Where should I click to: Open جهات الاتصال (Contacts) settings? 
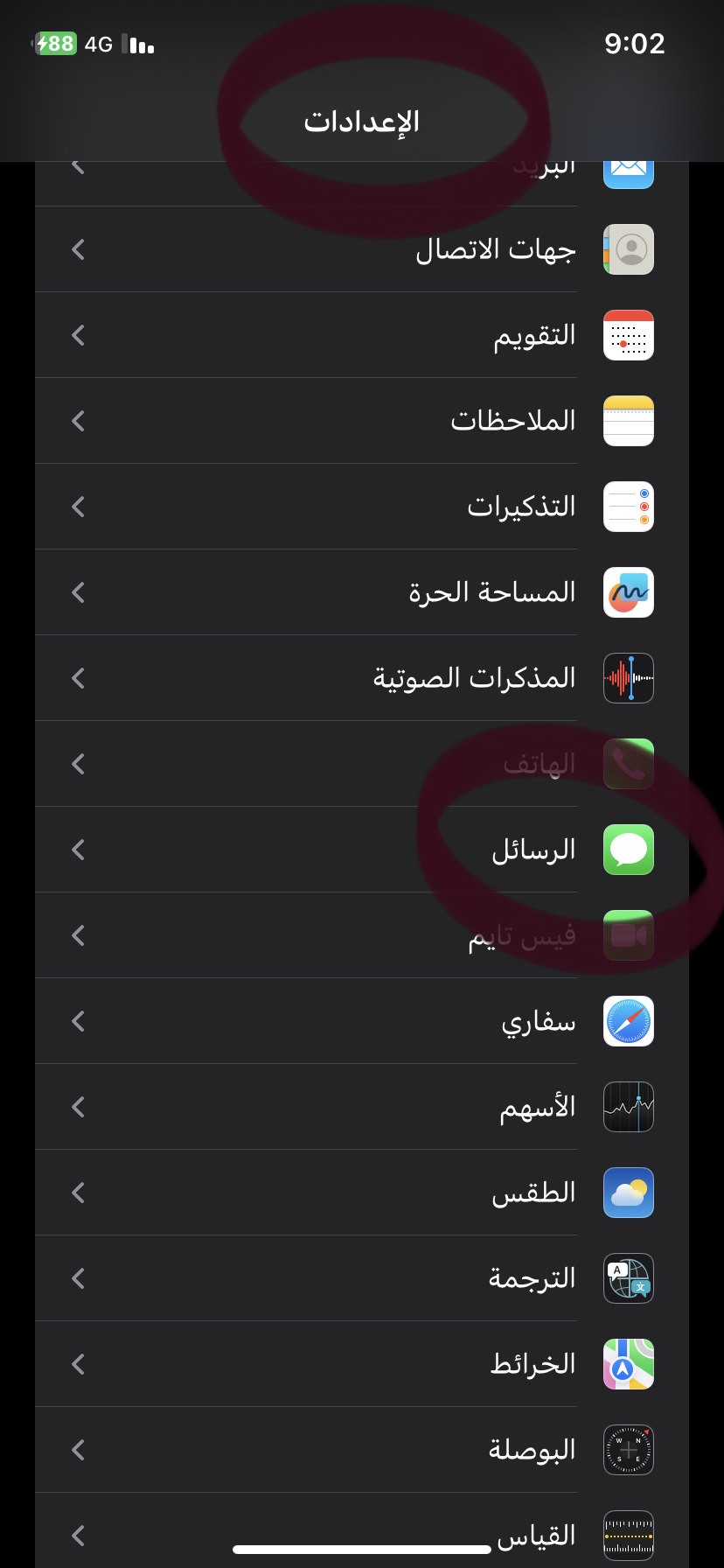[x=362, y=249]
